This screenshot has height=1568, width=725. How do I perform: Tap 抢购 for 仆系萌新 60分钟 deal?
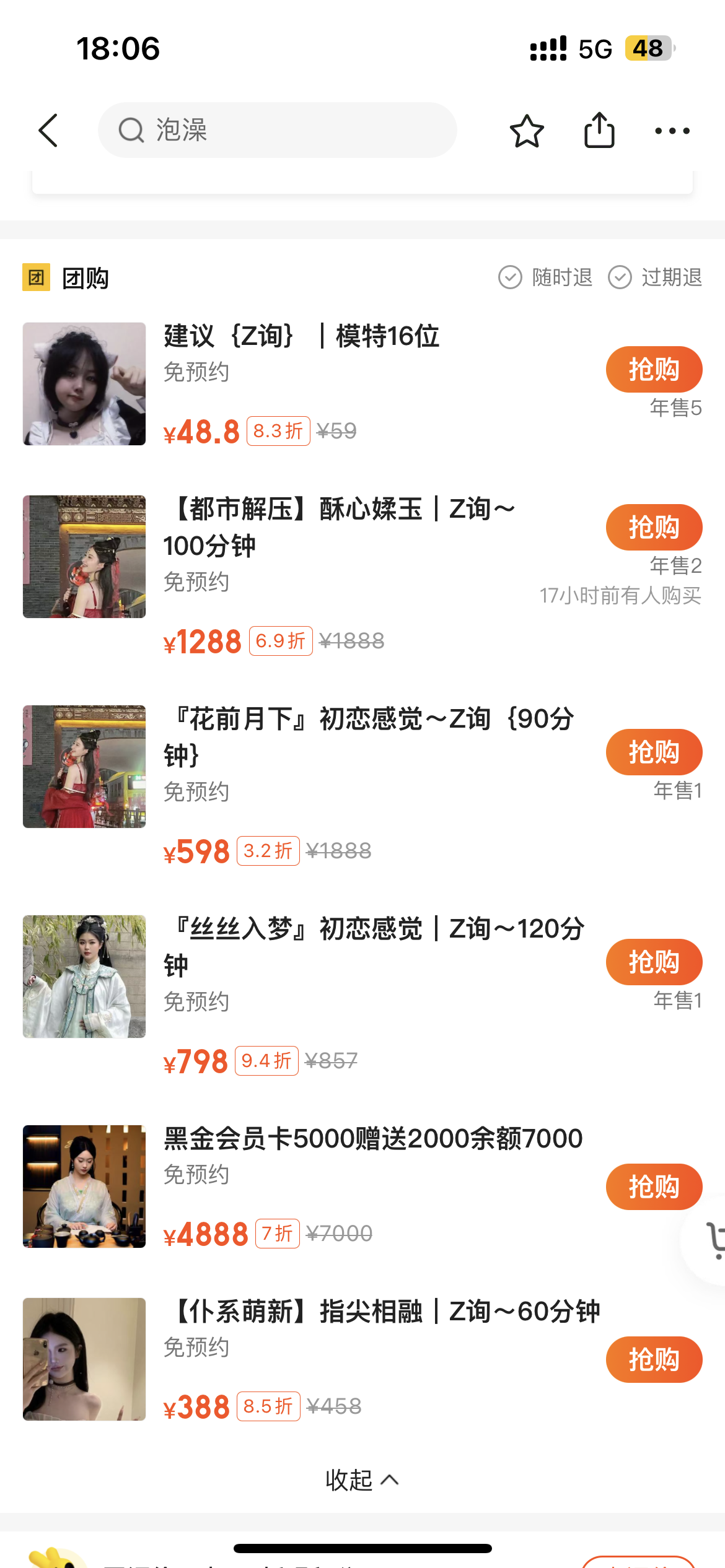click(654, 1360)
